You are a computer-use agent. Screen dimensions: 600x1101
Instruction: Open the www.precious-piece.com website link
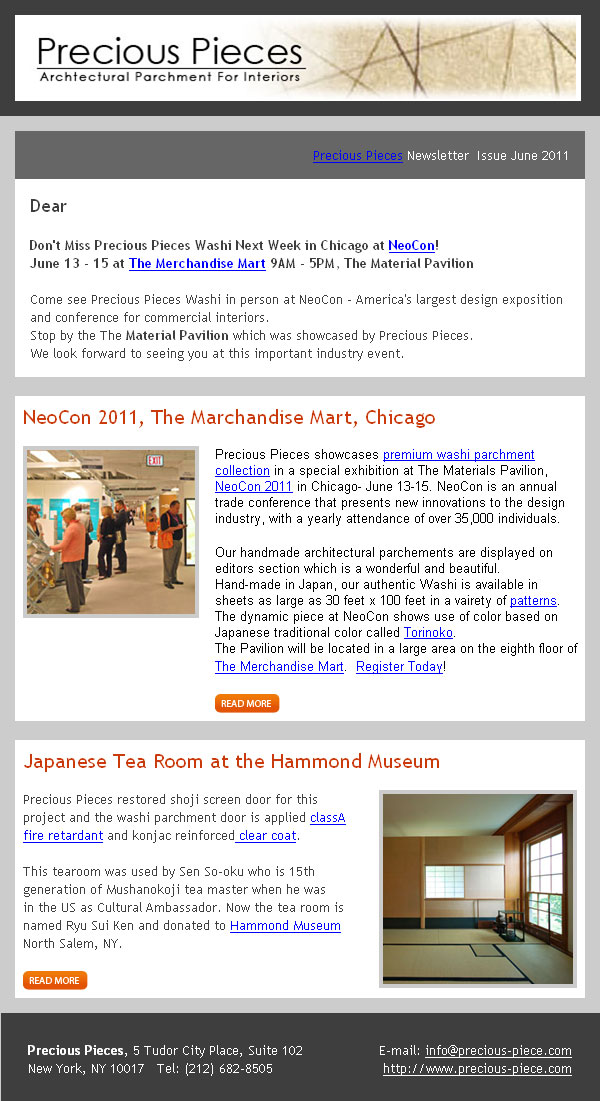477,1069
